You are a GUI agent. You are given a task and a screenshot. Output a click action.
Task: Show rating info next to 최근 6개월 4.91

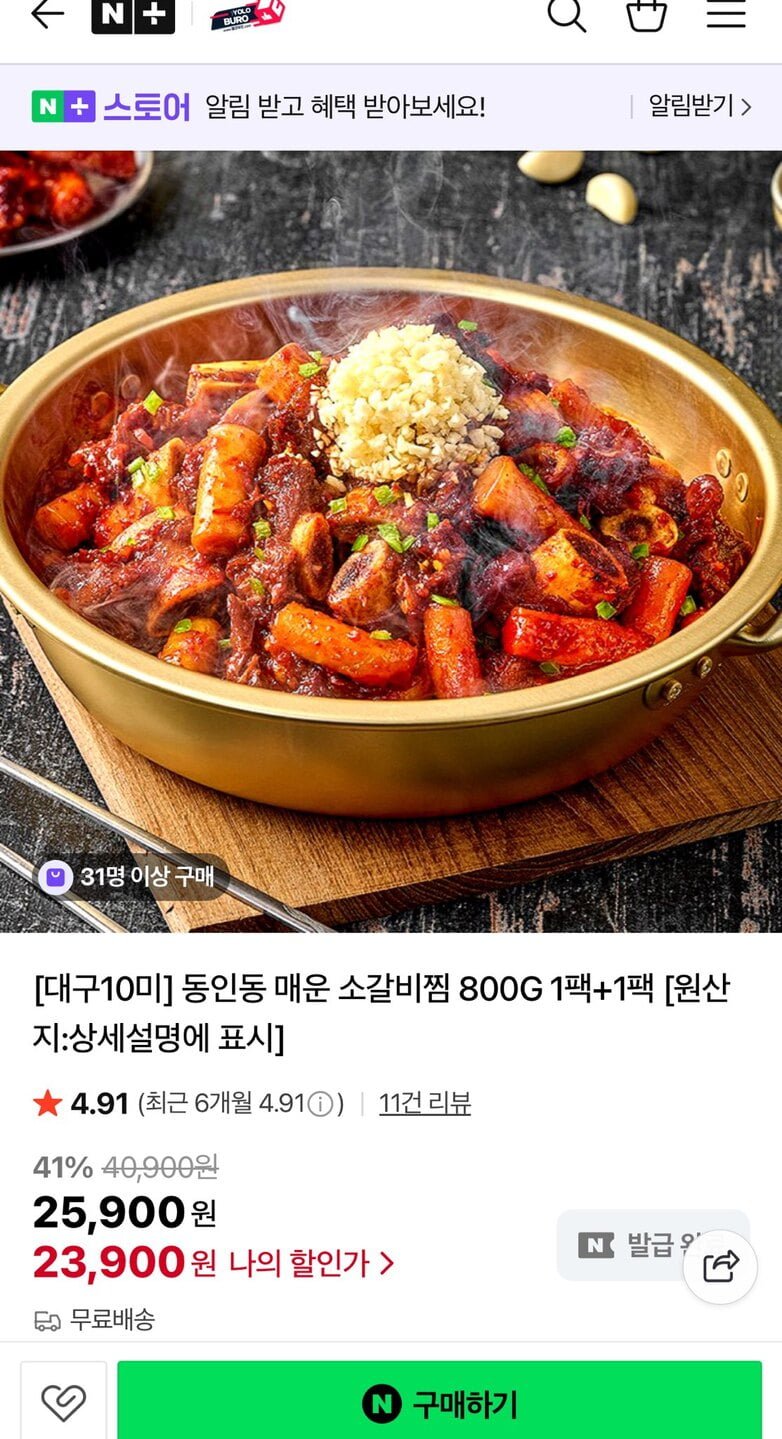[320, 1104]
